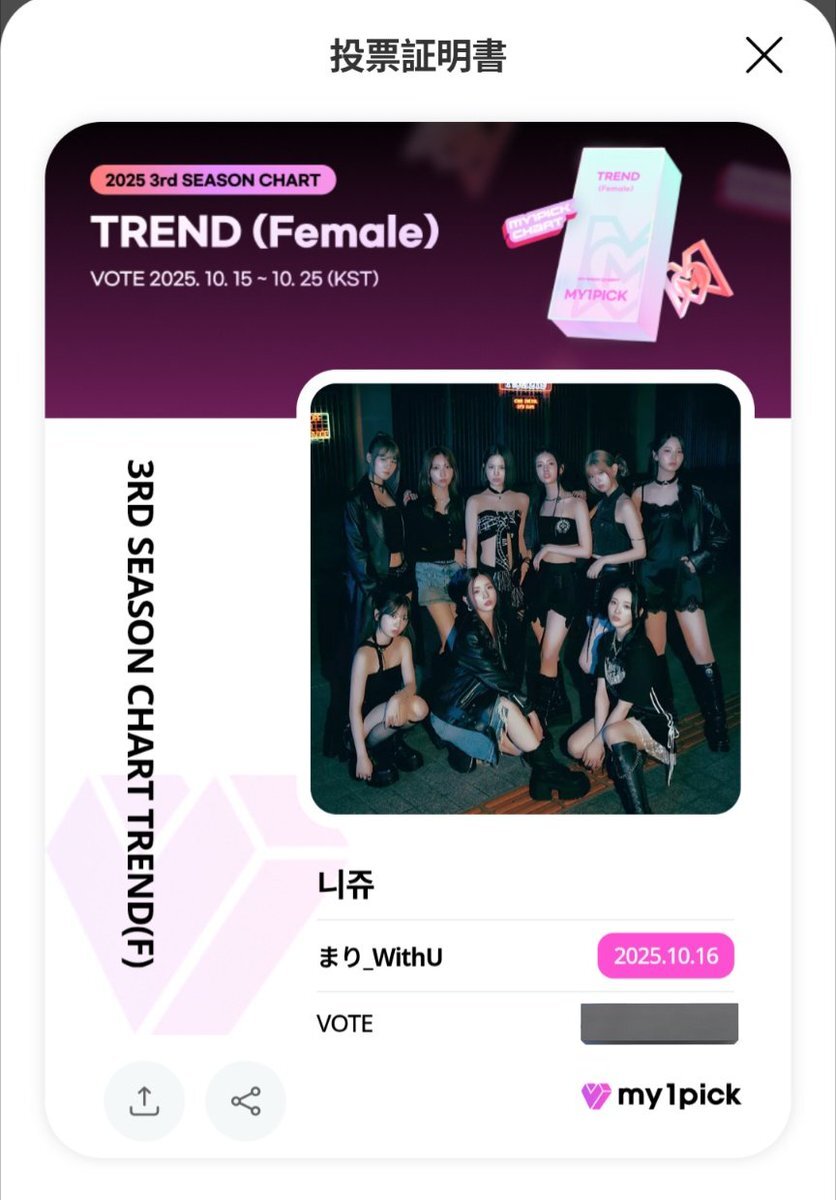The width and height of the screenshot is (836, 1200).
Task: Share the voting certificate
Action: tap(245, 1101)
